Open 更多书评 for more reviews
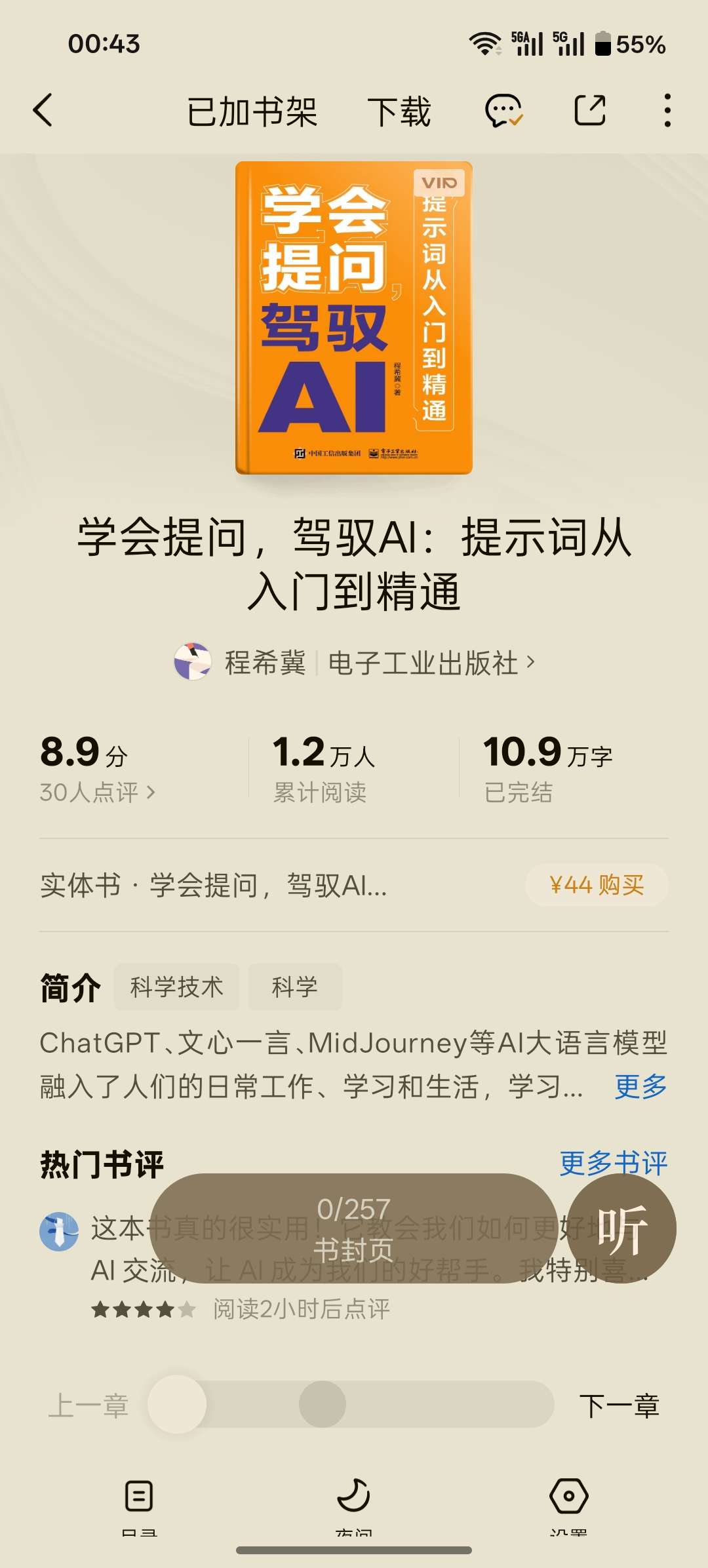 pos(613,1164)
